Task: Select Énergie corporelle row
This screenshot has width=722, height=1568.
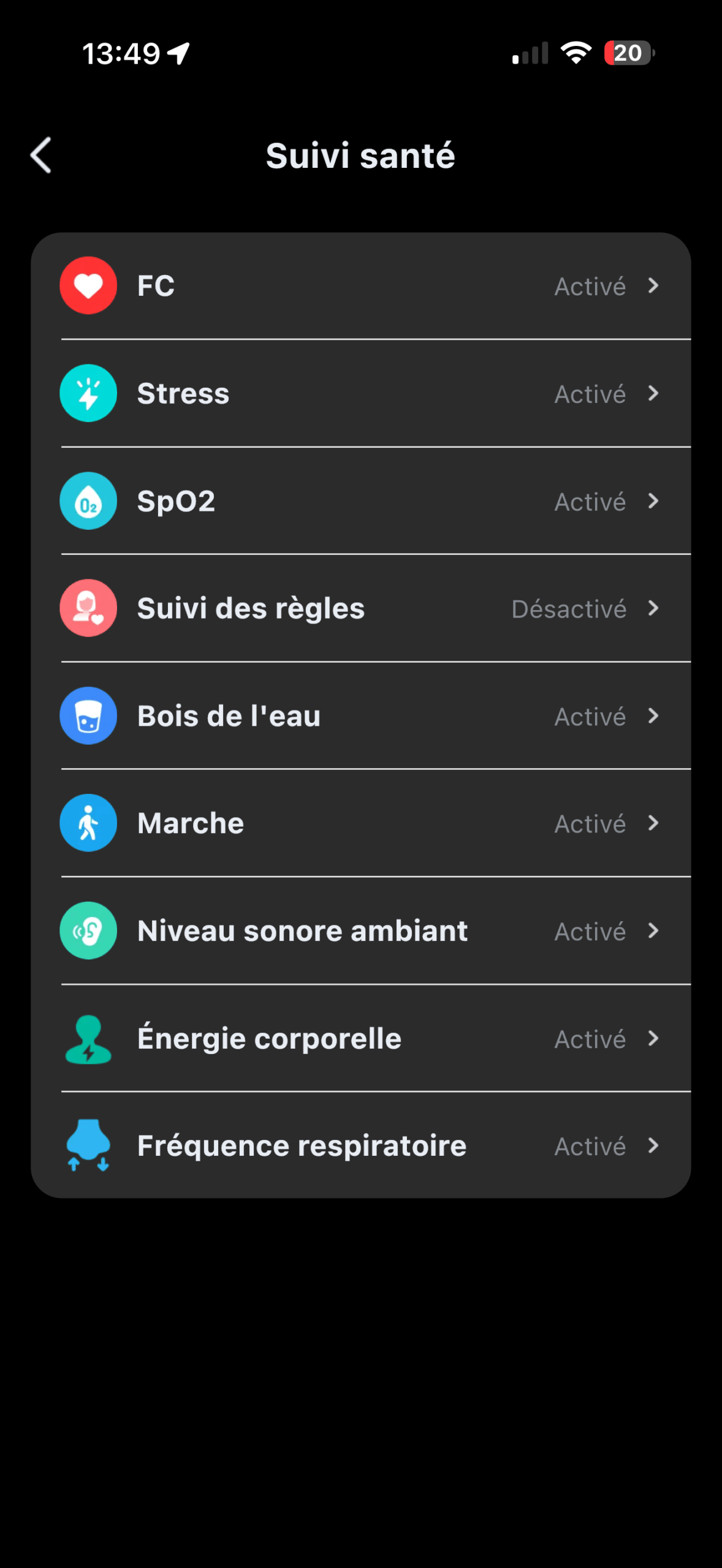Action: tap(361, 1038)
